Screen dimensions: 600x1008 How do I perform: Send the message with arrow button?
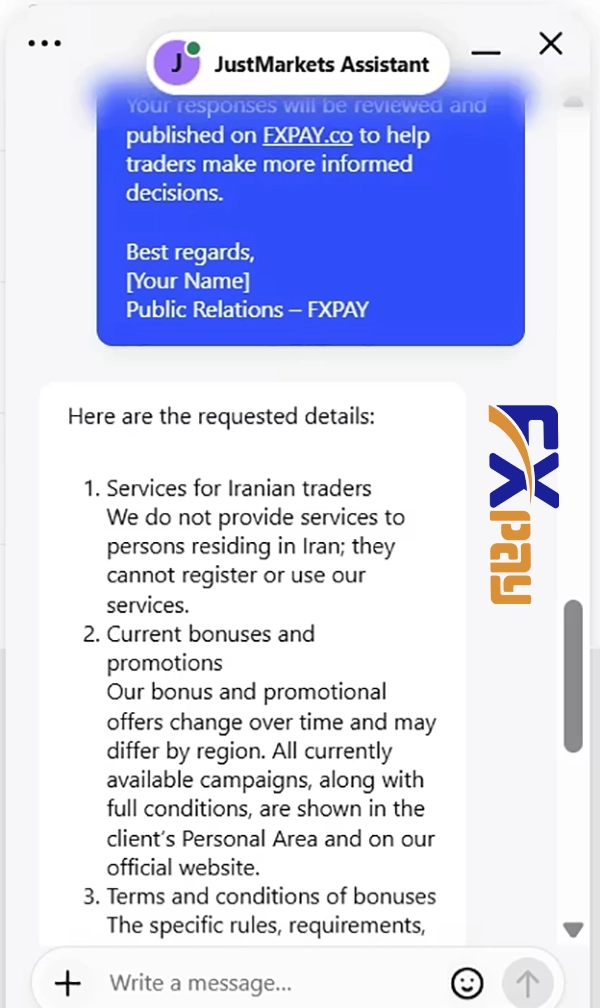click(527, 983)
